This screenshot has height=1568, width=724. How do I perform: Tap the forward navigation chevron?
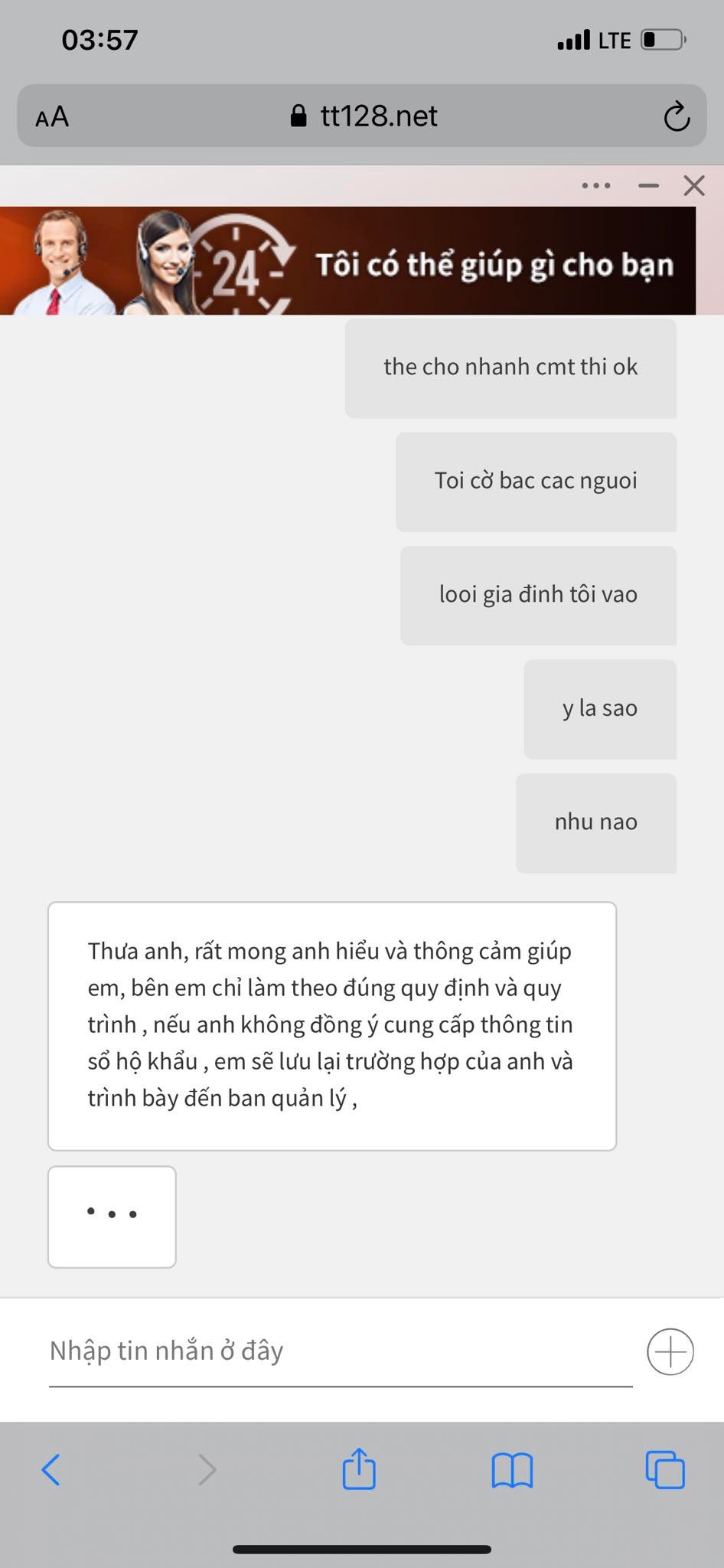(207, 1468)
